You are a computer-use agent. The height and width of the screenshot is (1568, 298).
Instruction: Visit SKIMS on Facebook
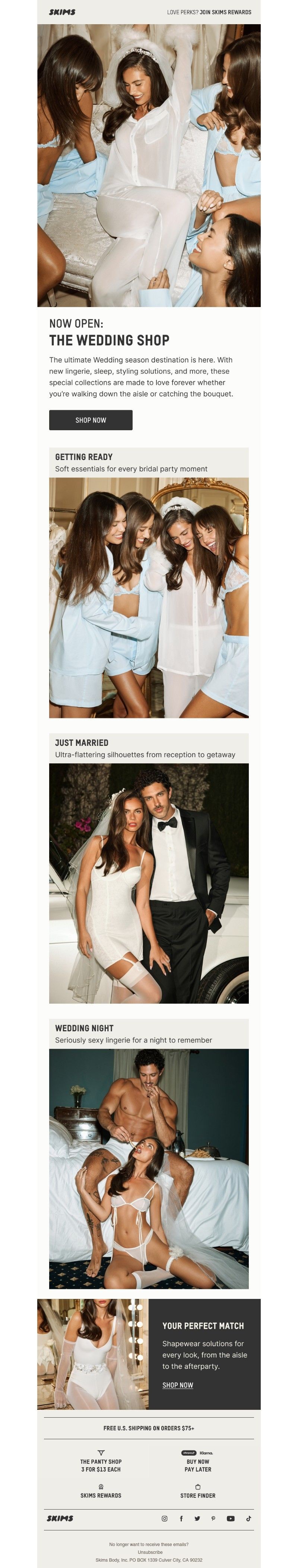pyautogui.click(x=181, y=1518)
